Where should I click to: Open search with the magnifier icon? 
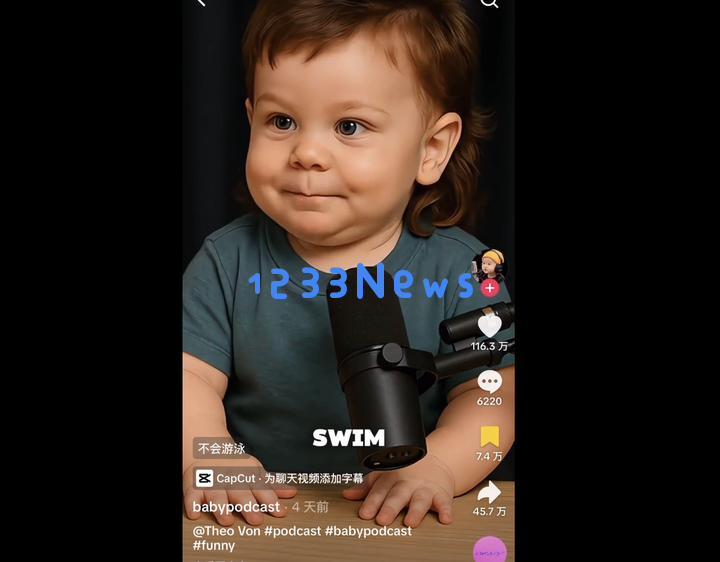tap(489, 3)
